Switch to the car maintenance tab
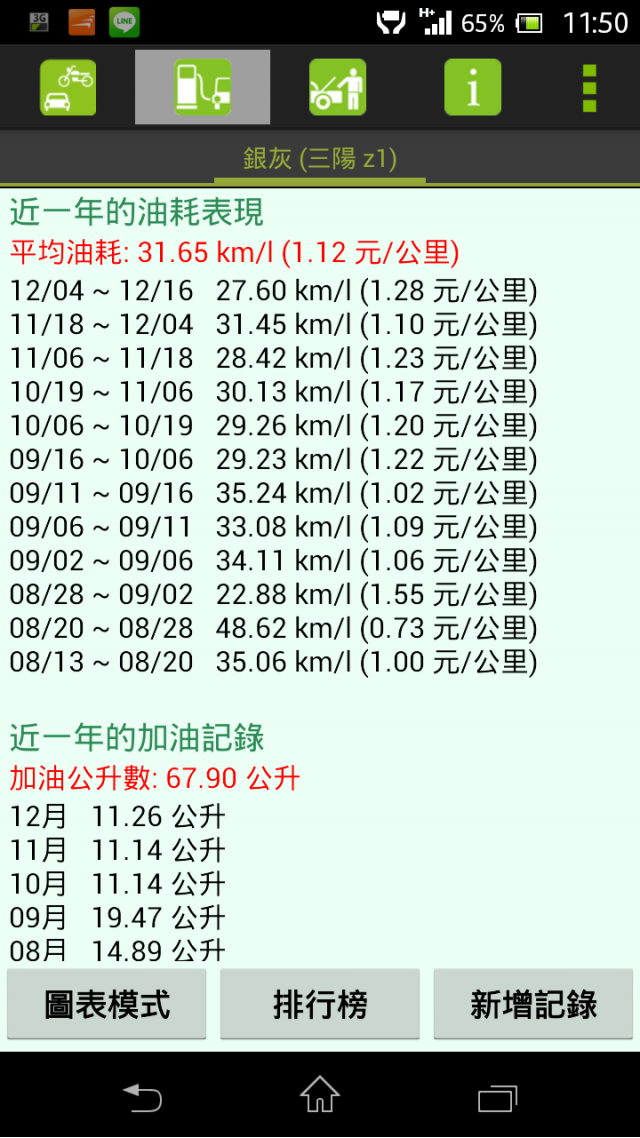Image resolution: width=640 pixels, height=1138 pixels. pos(337,87)
